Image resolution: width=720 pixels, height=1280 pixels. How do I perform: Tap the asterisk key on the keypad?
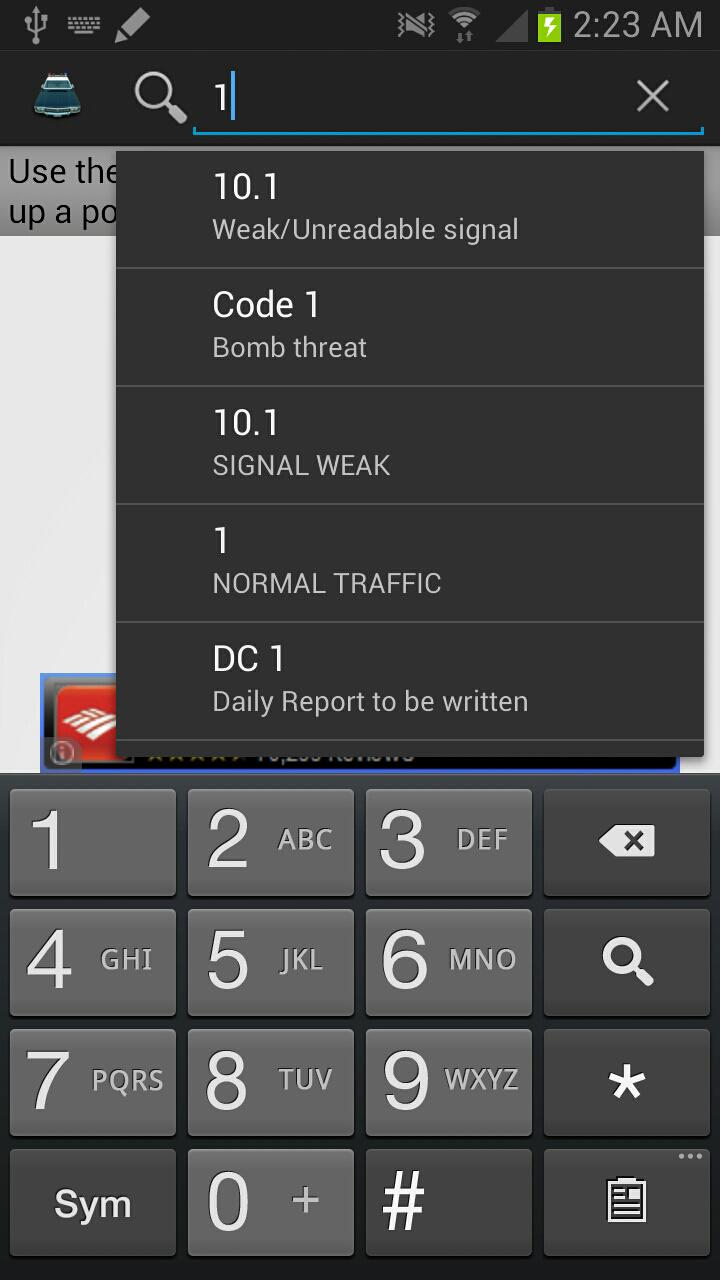tap(627, 1082)
